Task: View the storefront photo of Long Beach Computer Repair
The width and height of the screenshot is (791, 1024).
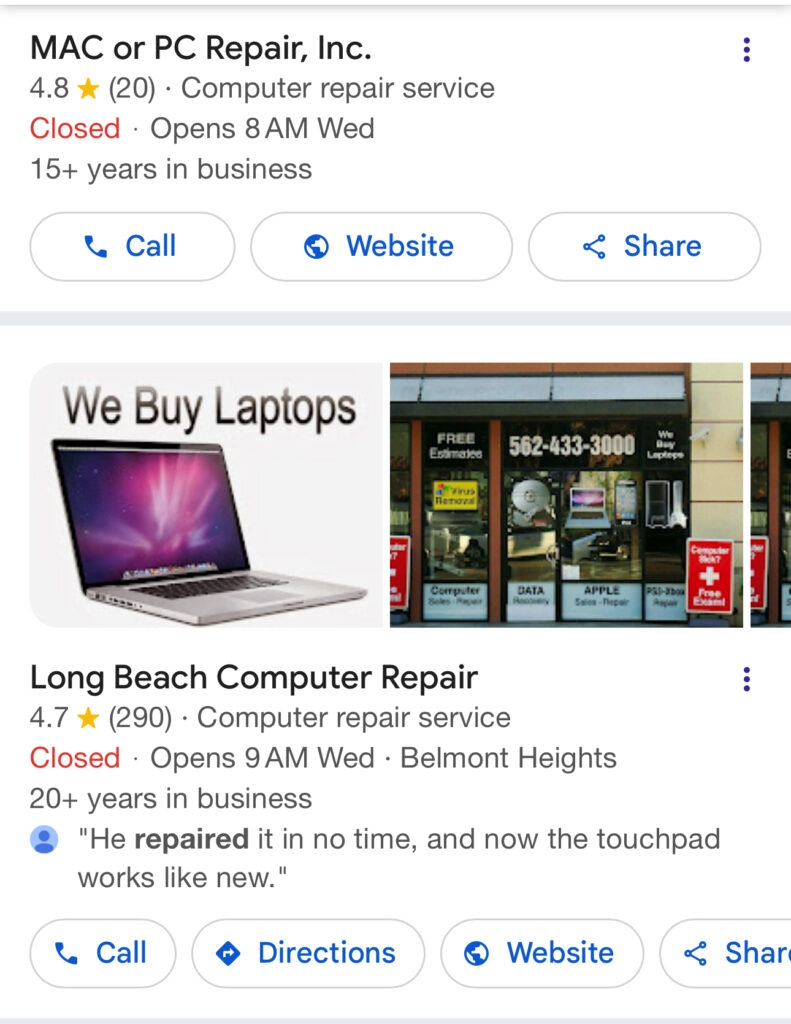Action: (566, 495)
